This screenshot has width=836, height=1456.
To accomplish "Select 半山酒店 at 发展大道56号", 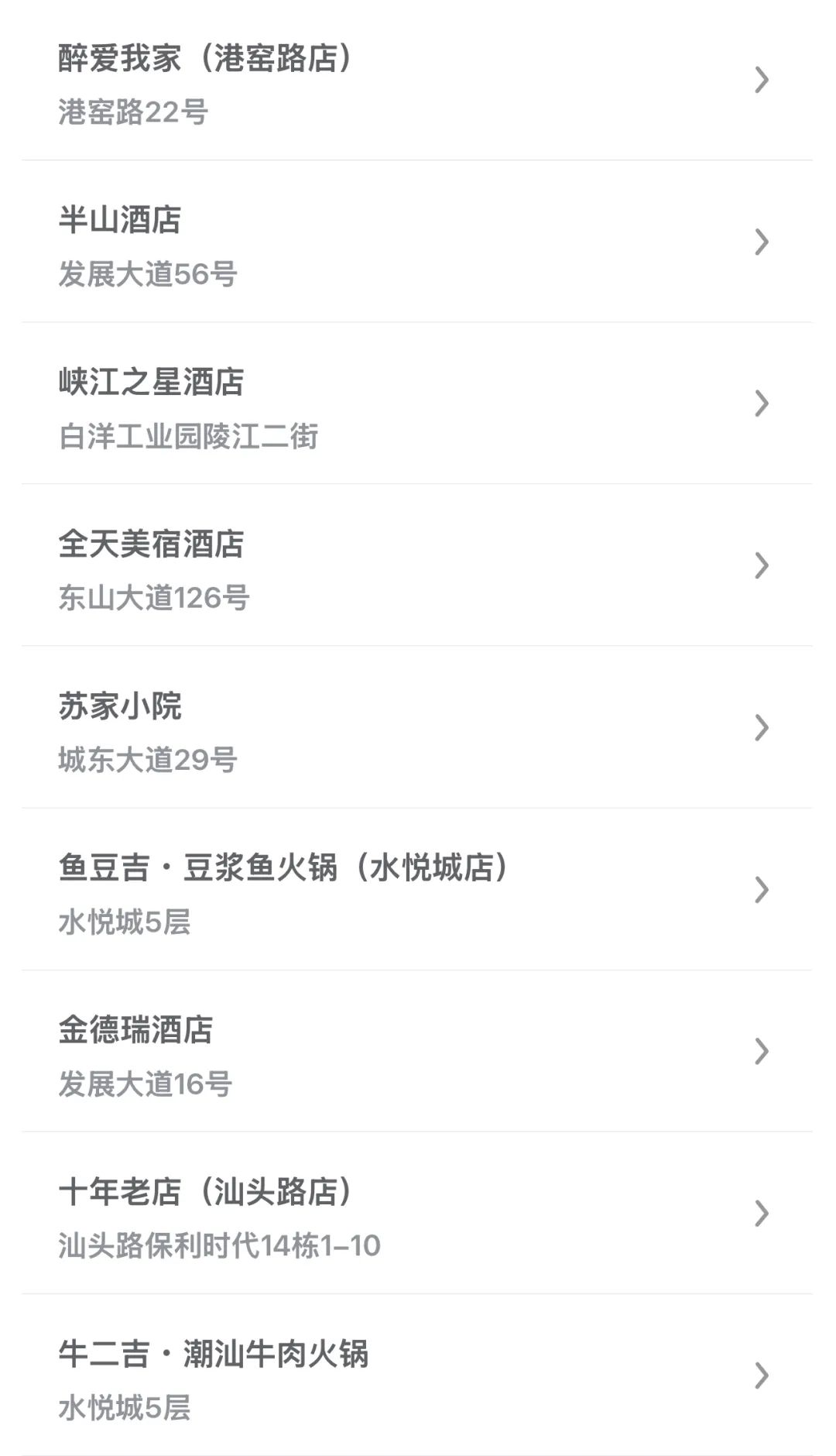I will pos(418,243).
